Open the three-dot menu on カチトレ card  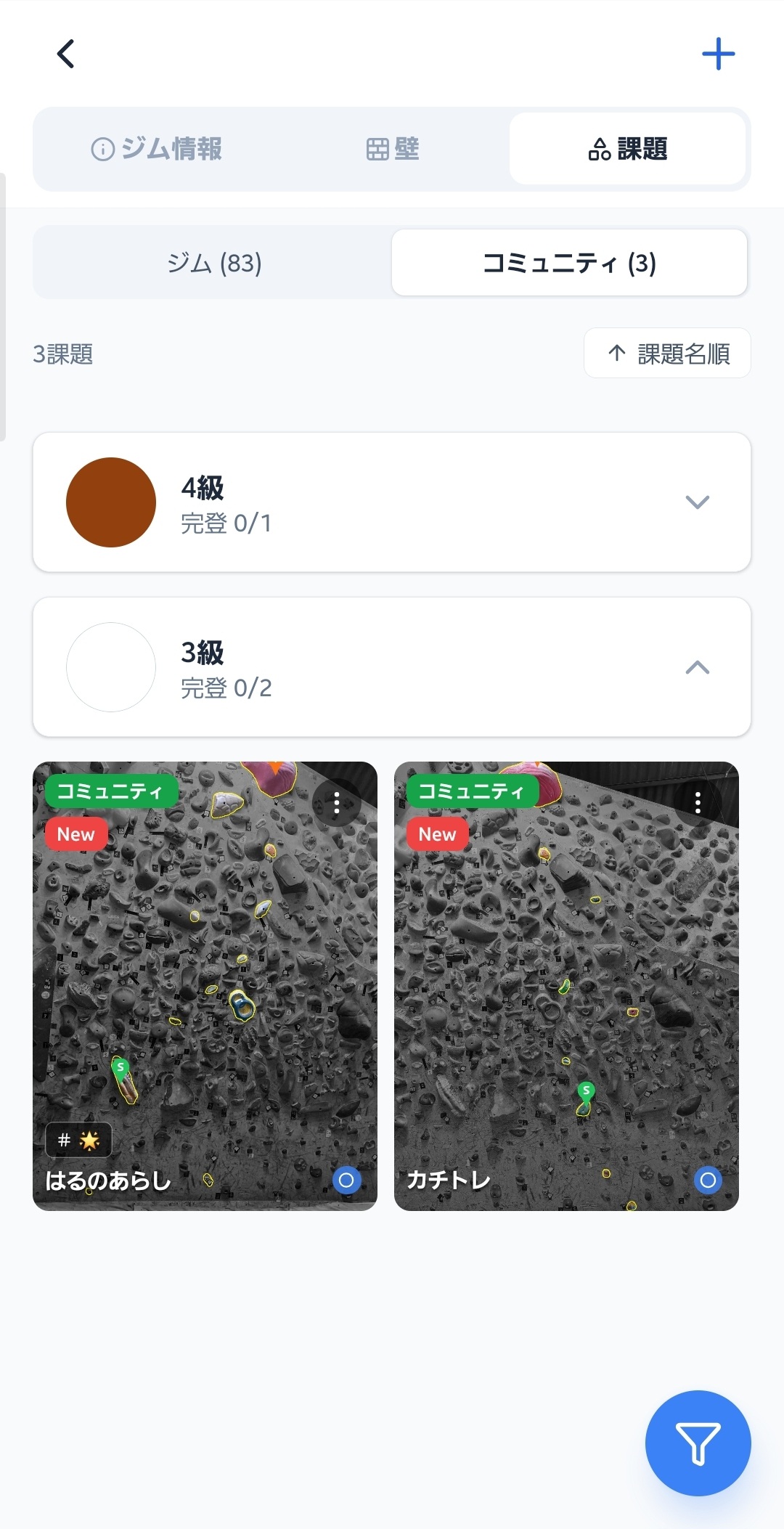point(698,803)
